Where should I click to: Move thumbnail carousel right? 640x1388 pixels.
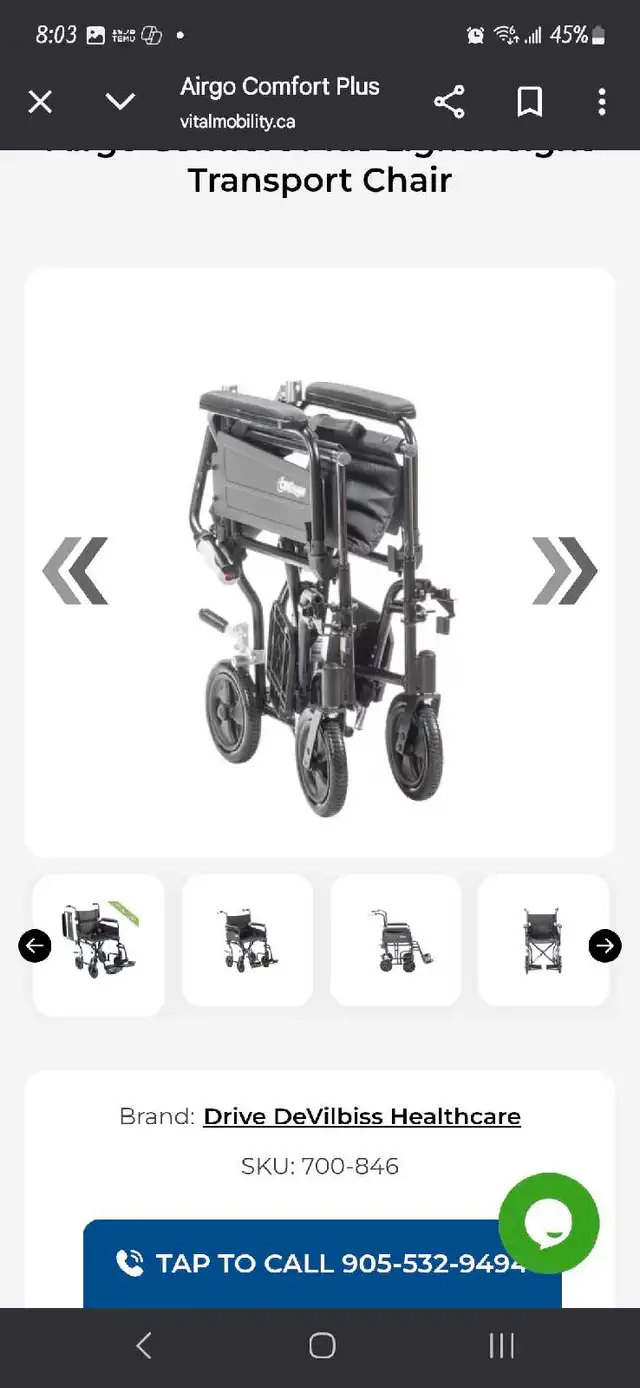pos(605,945)
